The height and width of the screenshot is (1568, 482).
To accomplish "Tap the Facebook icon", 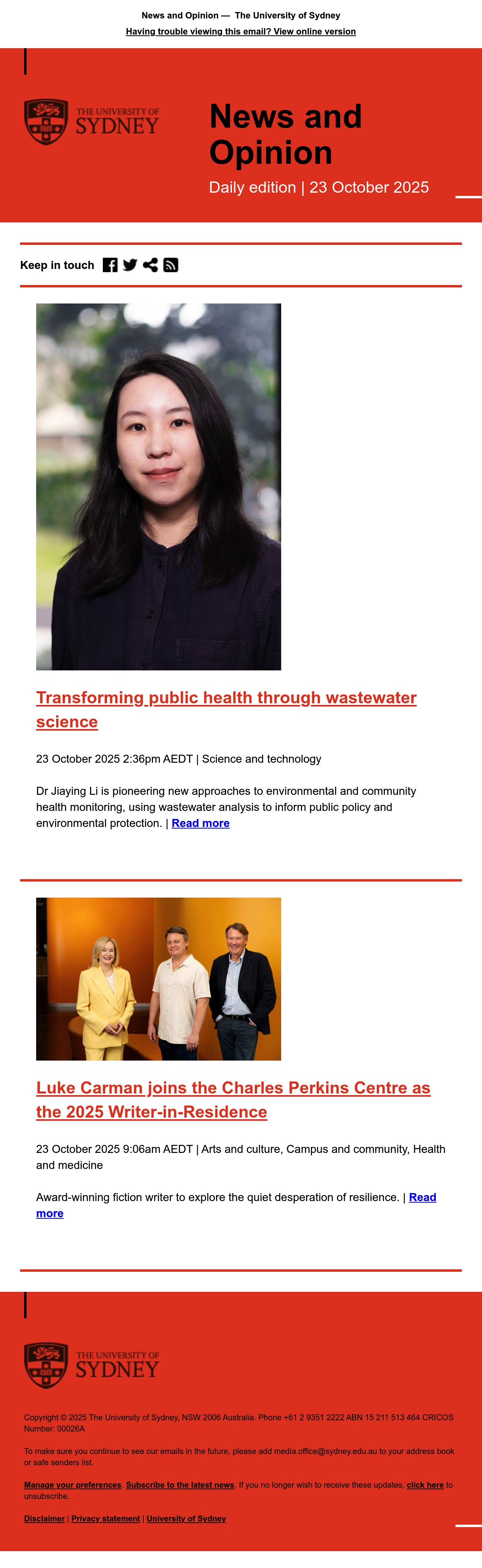I will click(x=110, y=265).
